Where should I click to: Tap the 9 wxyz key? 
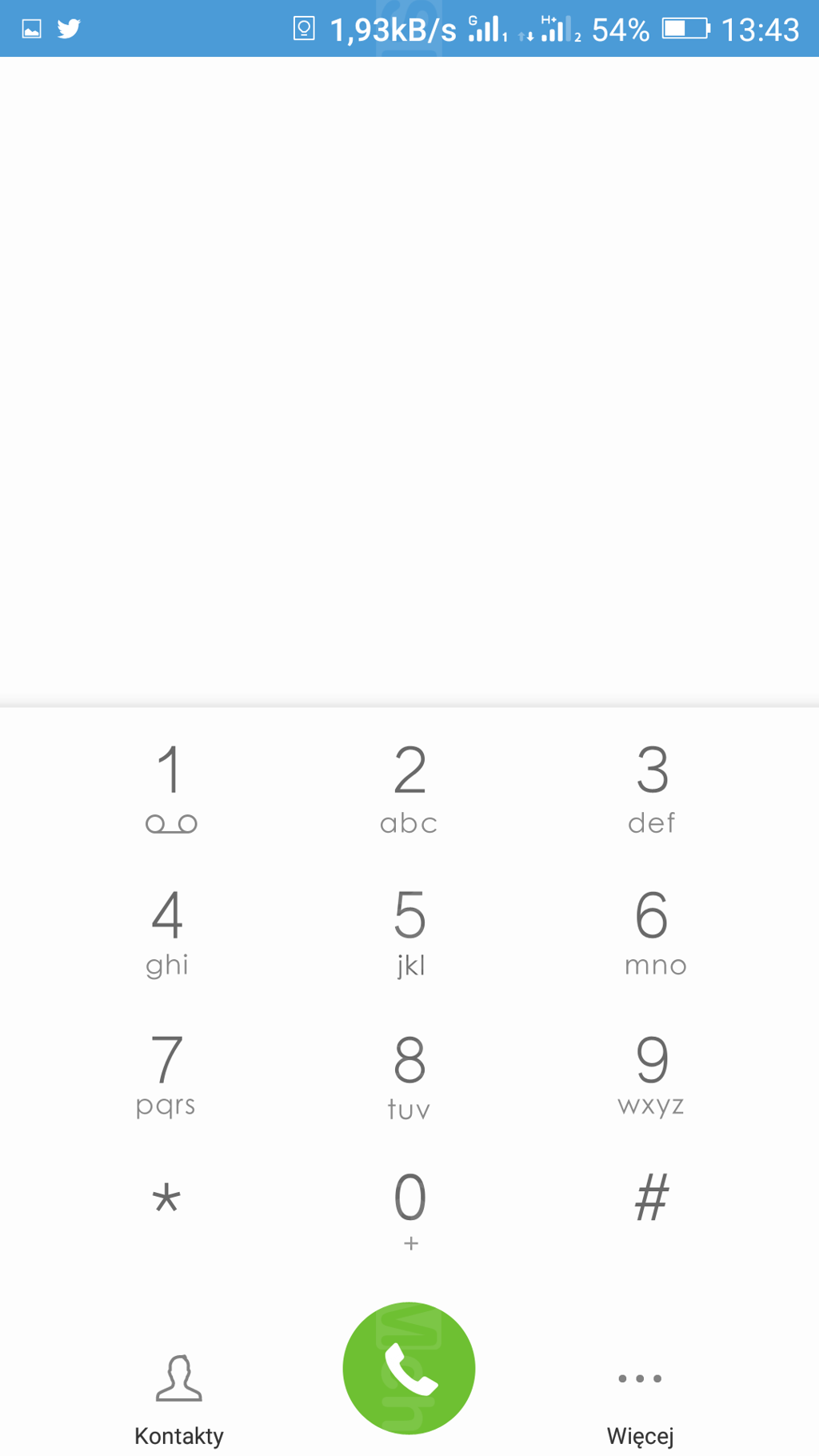652,1074
